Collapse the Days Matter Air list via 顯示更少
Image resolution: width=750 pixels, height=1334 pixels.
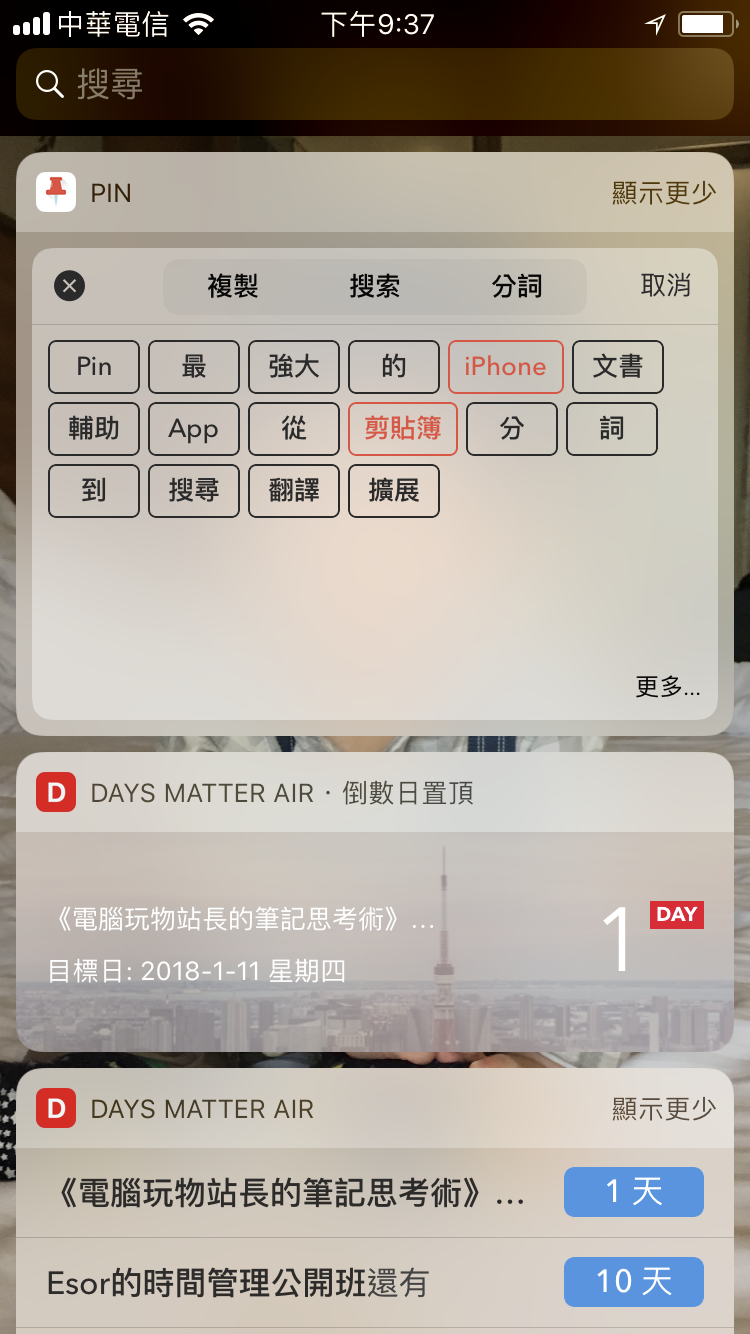664,1109
